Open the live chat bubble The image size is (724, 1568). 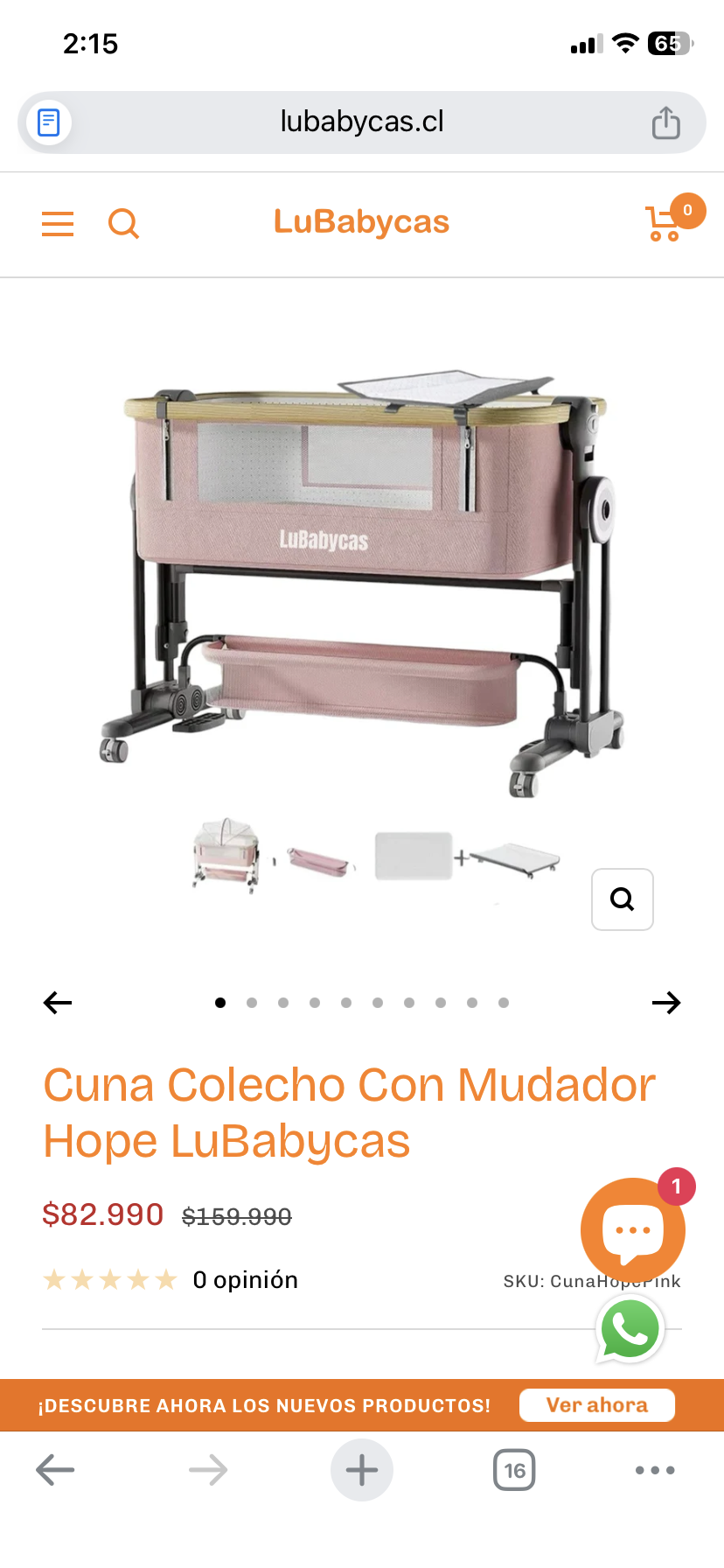(632, 1230)
